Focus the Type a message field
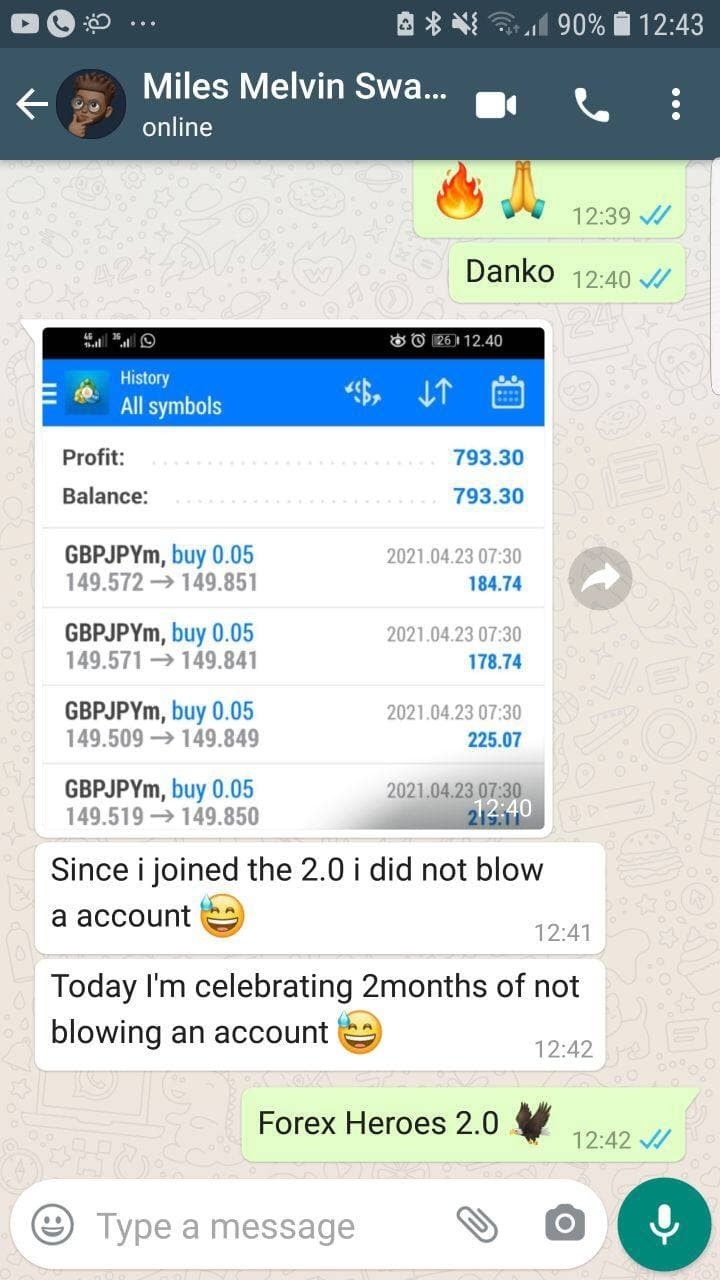This screenshot has width=720, height=1280. click(260, 1226)
